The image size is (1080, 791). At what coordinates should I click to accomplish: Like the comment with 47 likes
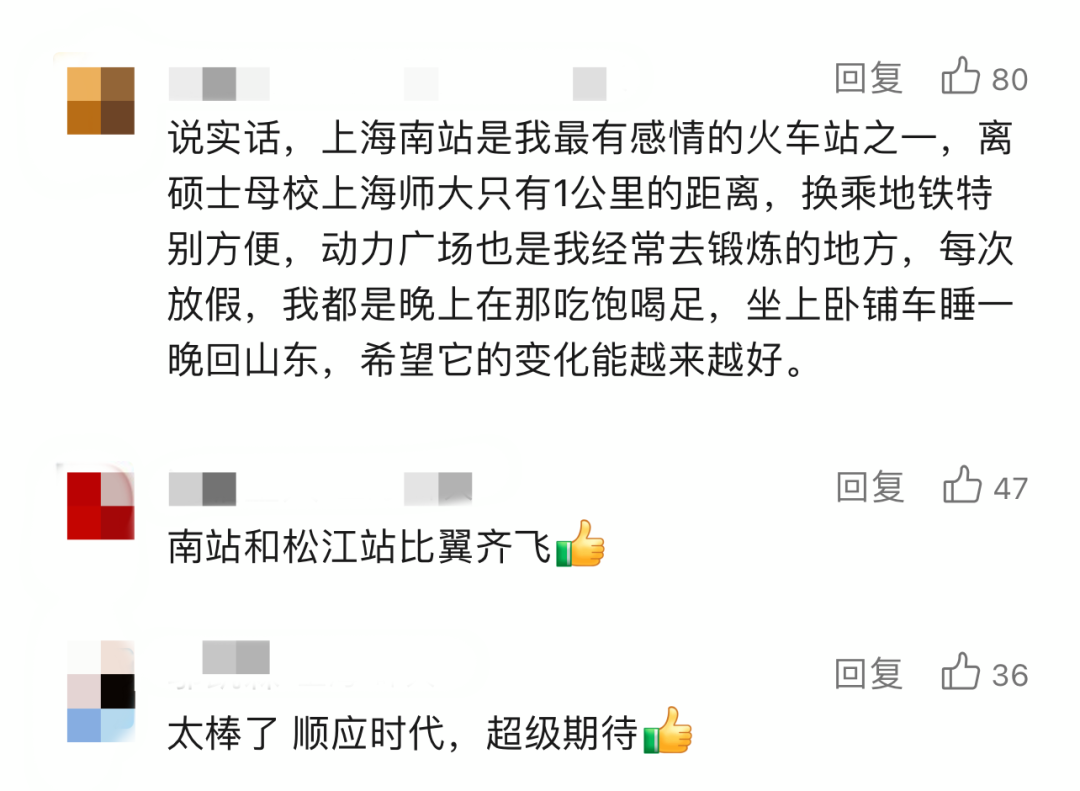pos(962,486)
